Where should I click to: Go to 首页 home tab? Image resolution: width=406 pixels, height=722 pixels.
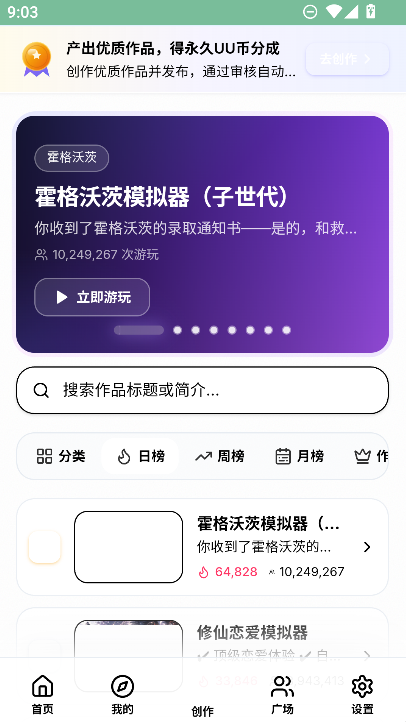click(x=42, y=695)
